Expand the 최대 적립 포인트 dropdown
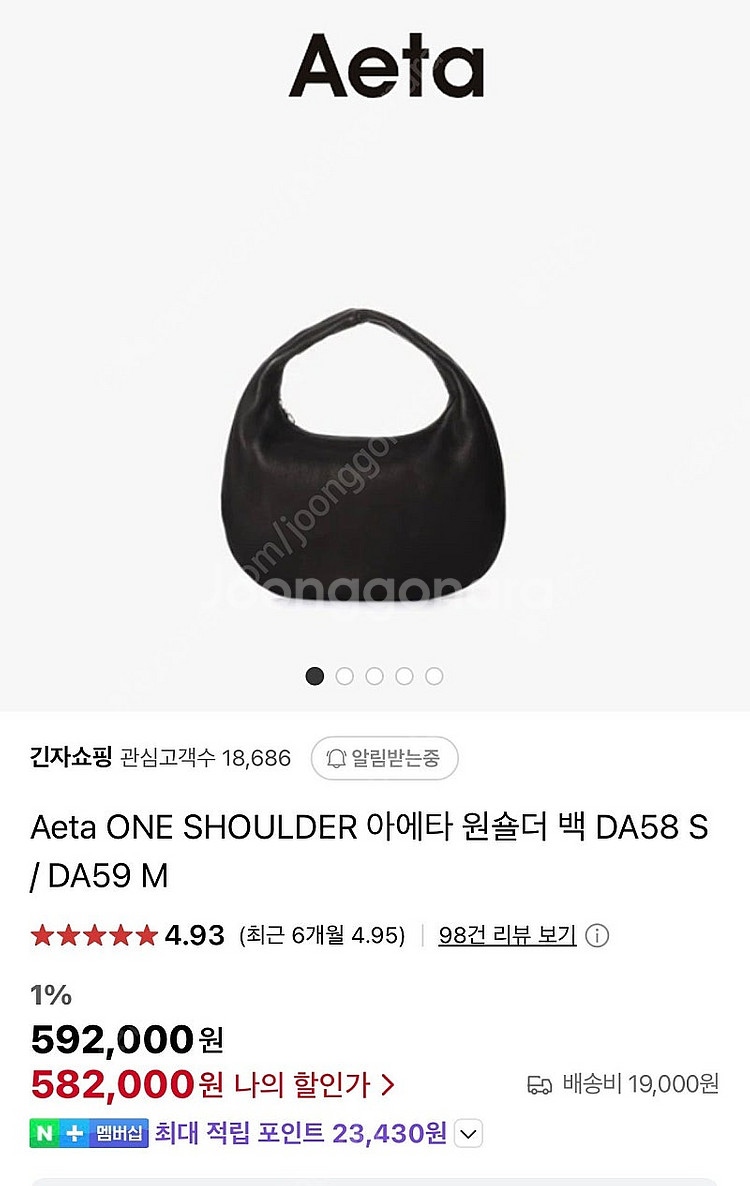Viewport: 750px width, 1186px height. pyautogui.click(x=469, y=1134)
